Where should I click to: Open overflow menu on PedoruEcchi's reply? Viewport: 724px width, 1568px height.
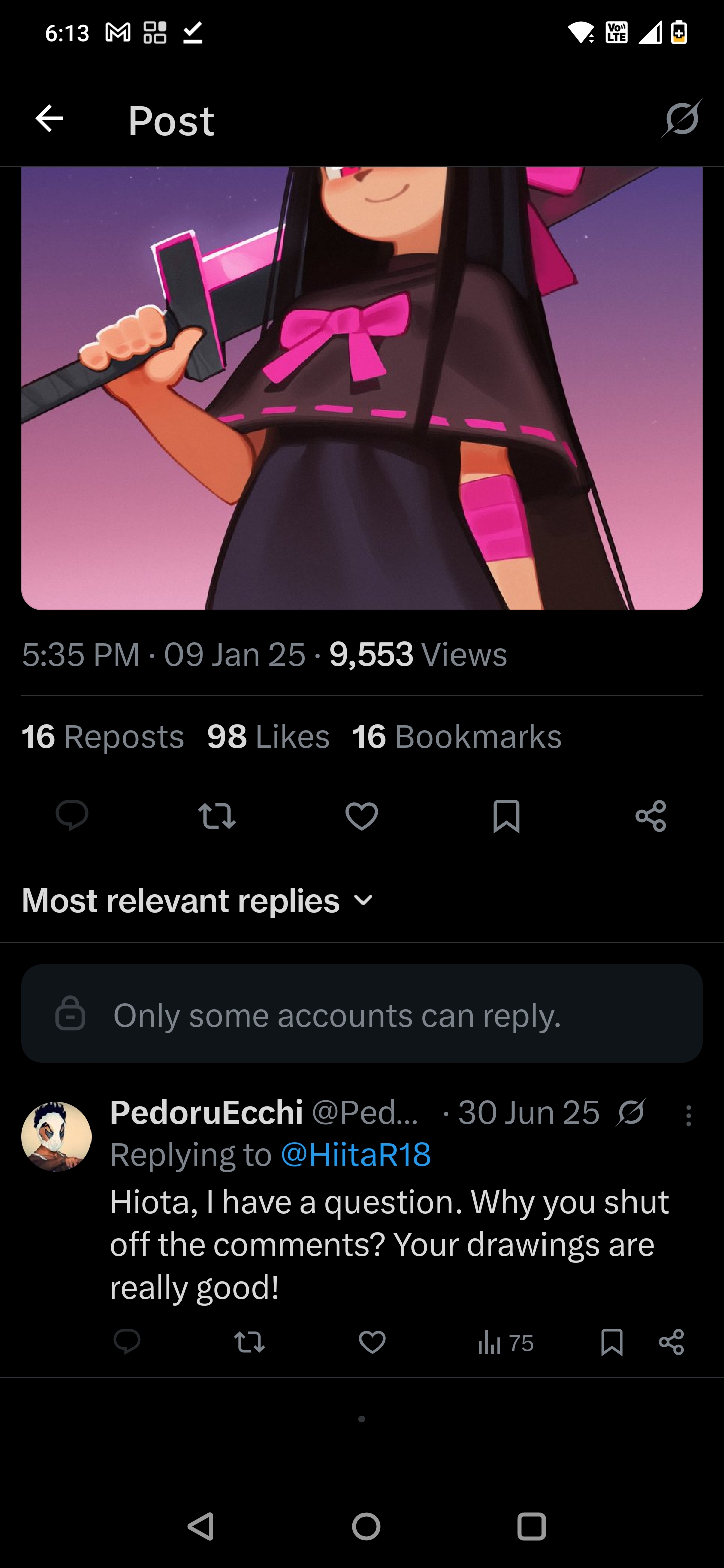pos(689,1115)
